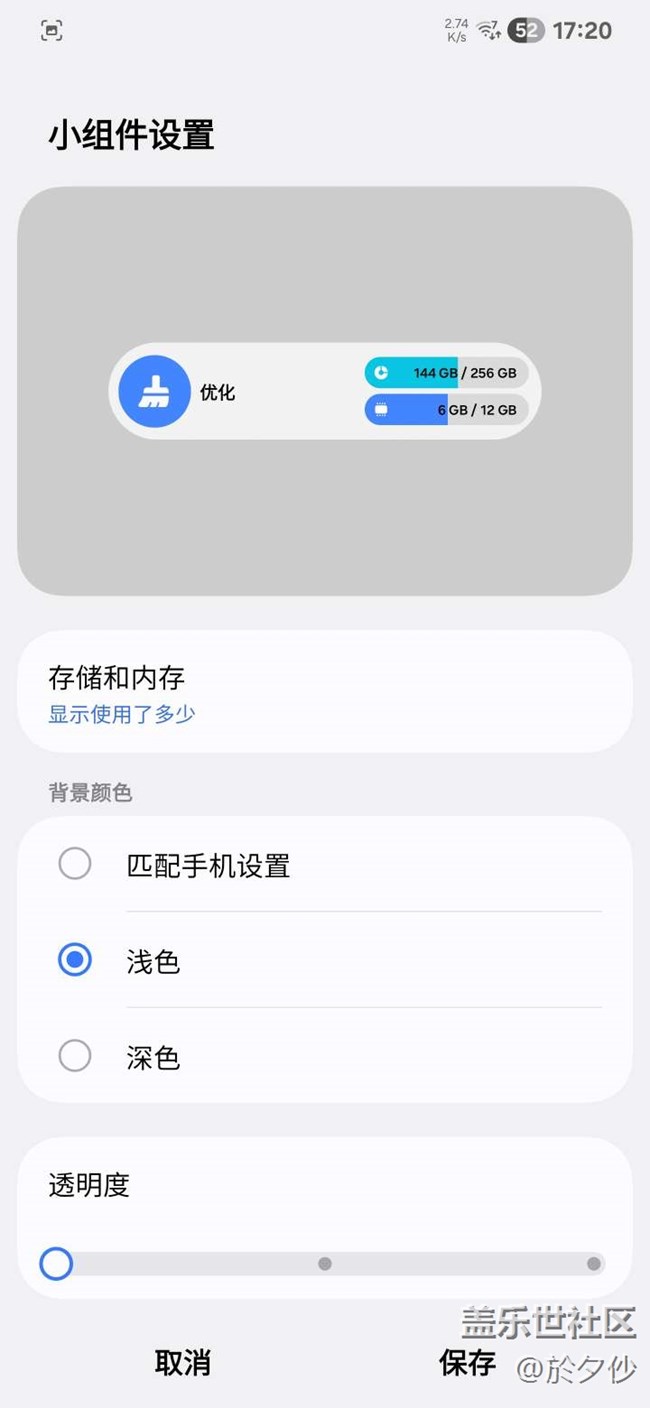Open the 存储和内存 display setting

(324, 692)
